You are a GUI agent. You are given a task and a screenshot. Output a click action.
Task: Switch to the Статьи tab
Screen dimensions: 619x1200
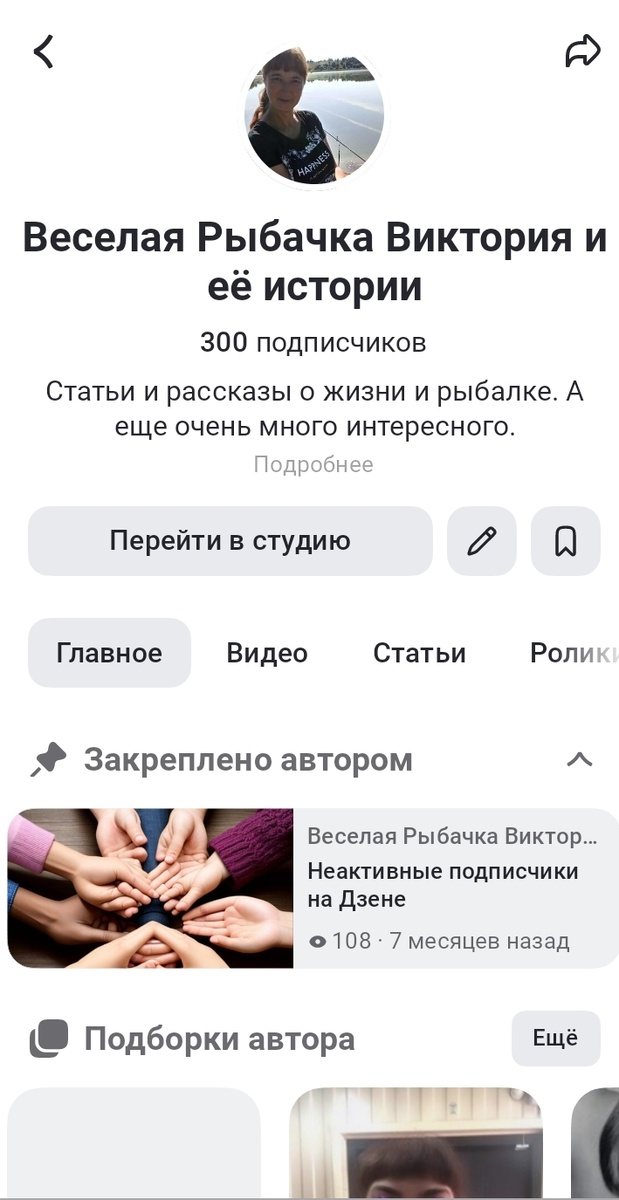[419, 653]
